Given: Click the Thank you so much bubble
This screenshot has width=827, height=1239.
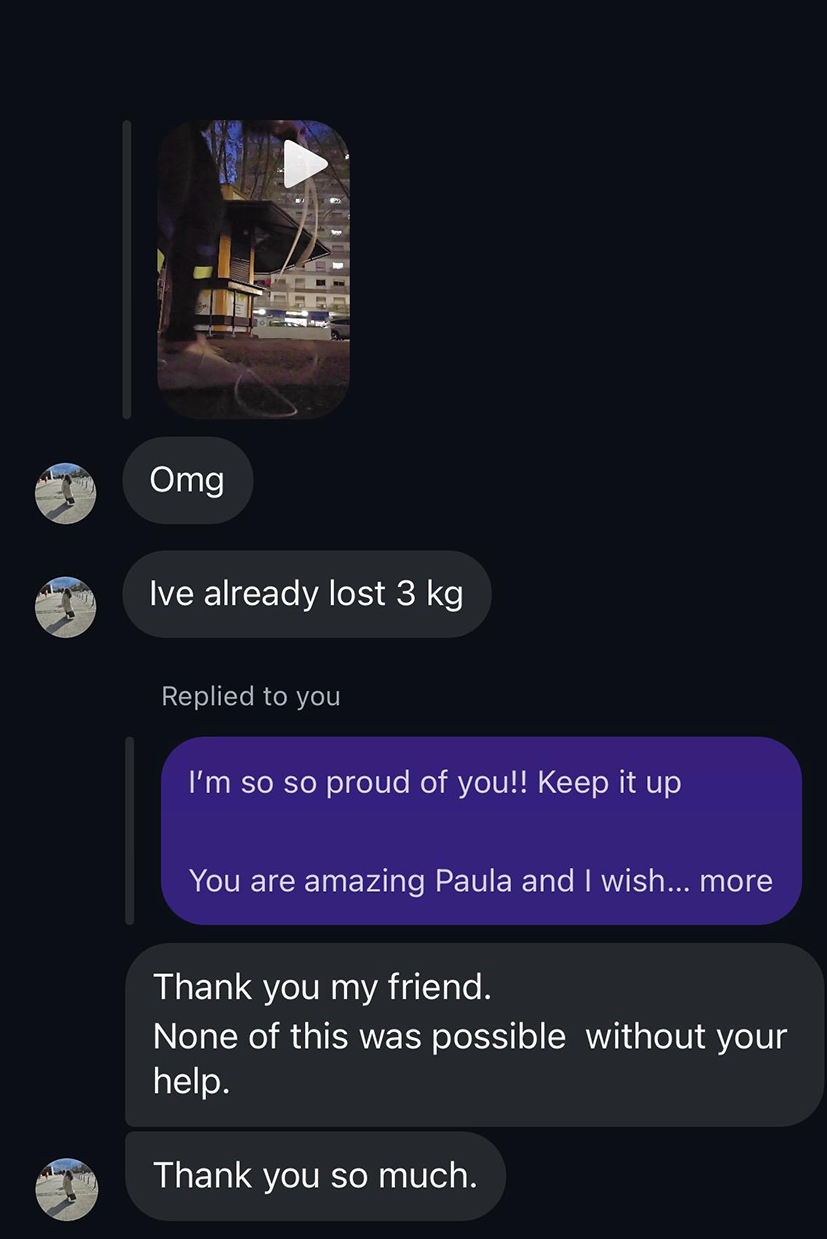Looking at the screenshot, I should click(x=315, y=1175).
